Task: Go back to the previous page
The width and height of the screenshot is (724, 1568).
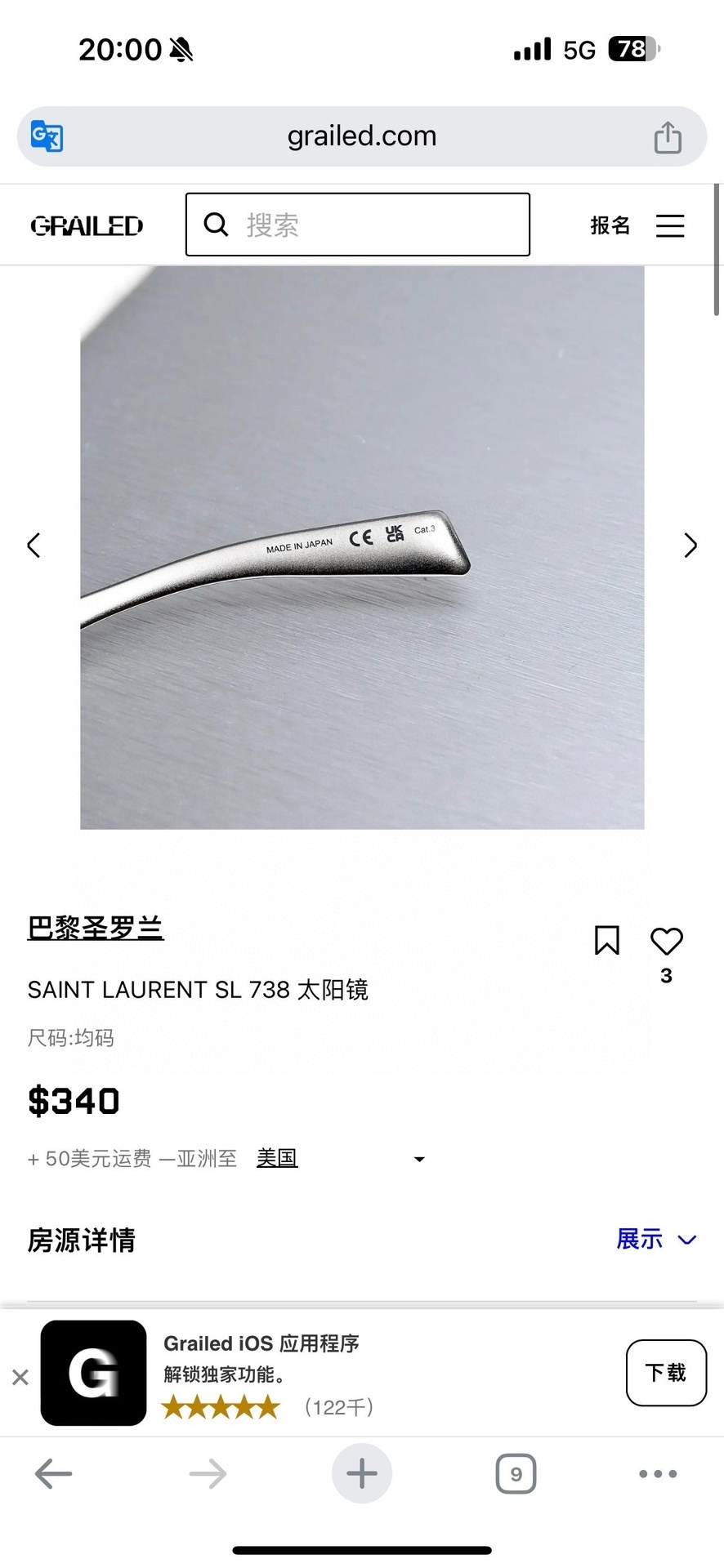Action: [54, 1474]
